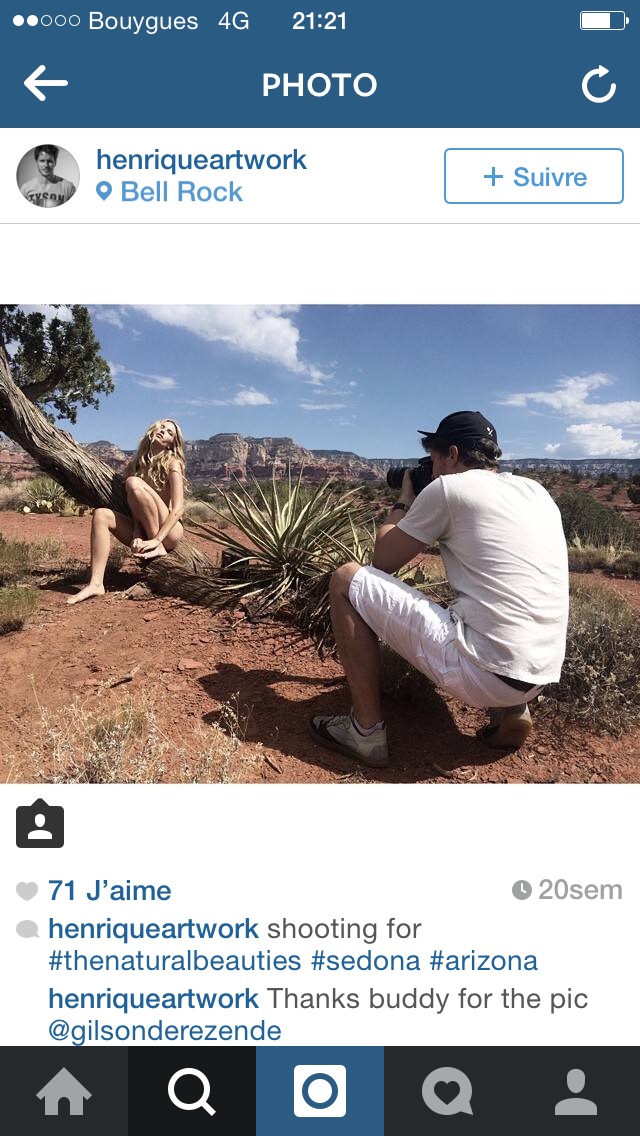The width and height of the screenshot is (640, 1136).
Task: Show people tagged in the photo
Action: (x=40, y=824)
